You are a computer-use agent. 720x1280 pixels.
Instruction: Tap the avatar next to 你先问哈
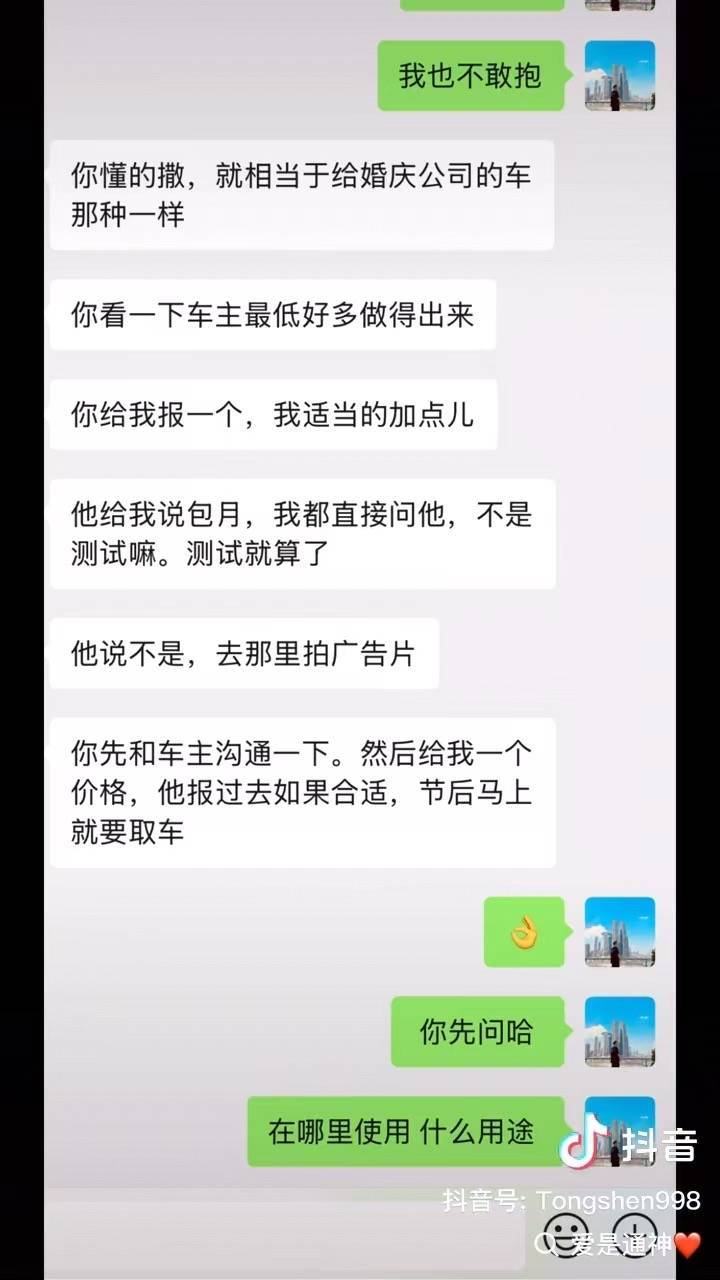click(620, 1032)
